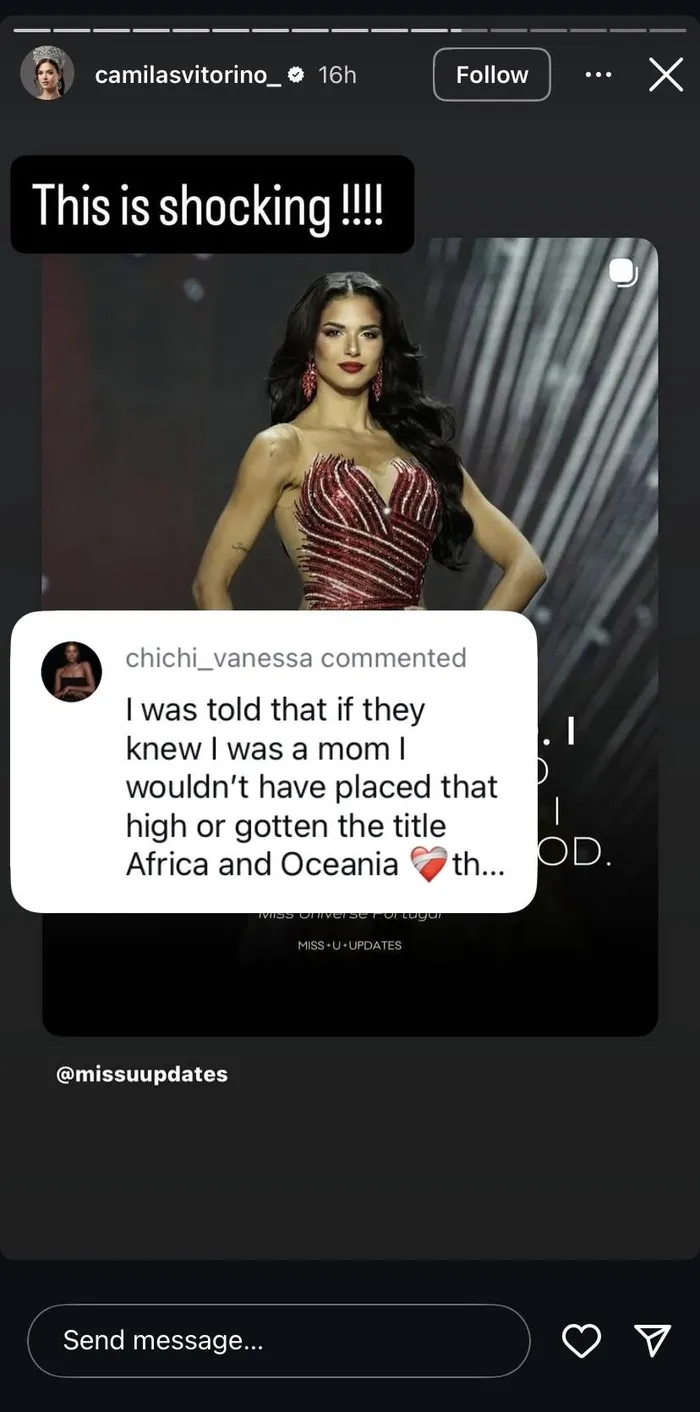Screen dimensions: 700x1412
Task: Like this story with the heart
Action: pyautogui.click(x=581, y=1341)
